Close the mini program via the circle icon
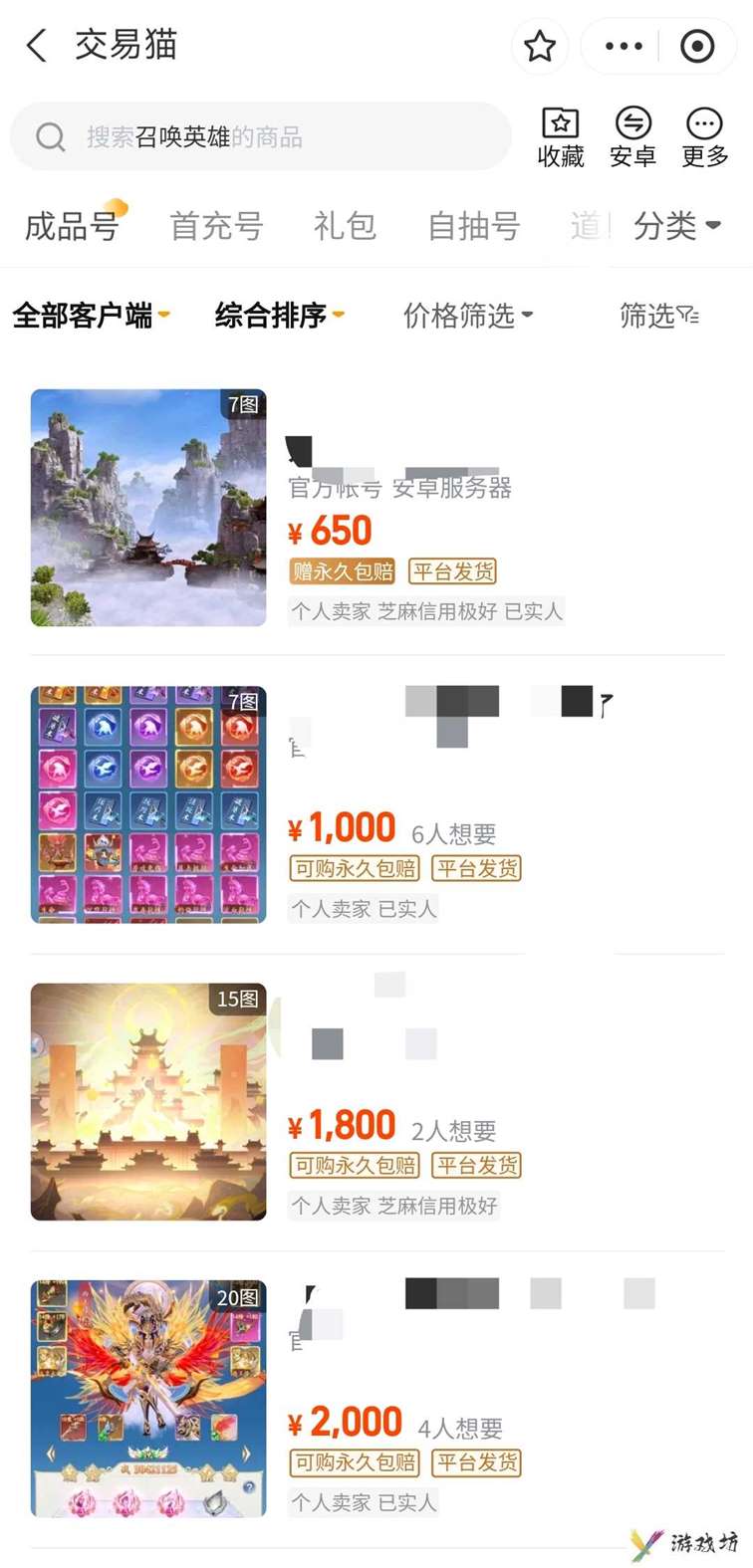 [x=697, y=46]
